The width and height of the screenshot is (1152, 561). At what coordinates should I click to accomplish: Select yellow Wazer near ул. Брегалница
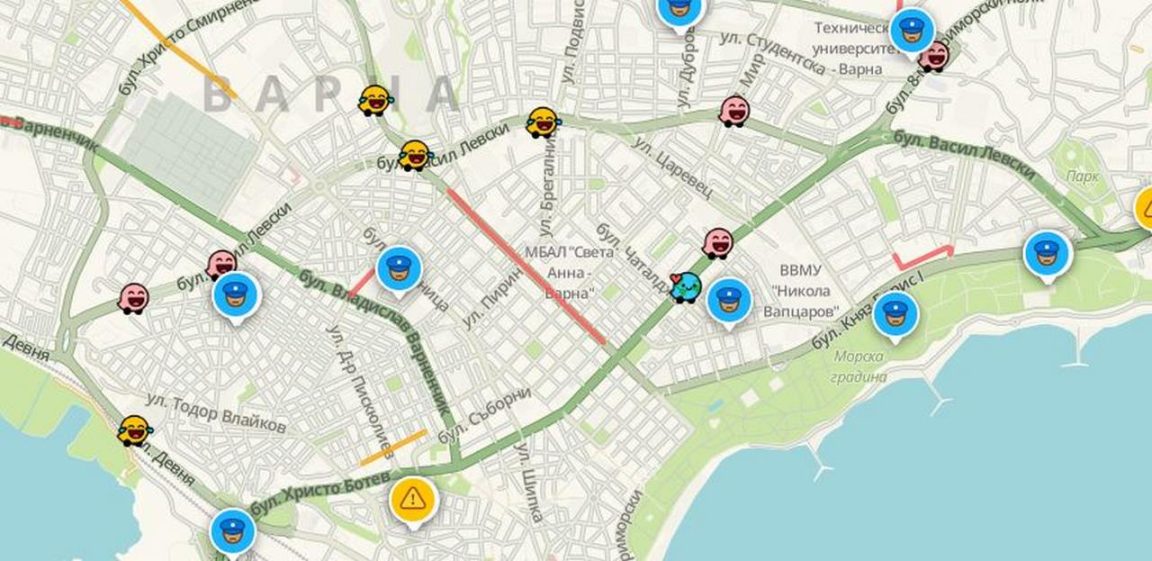coord(542,122)
